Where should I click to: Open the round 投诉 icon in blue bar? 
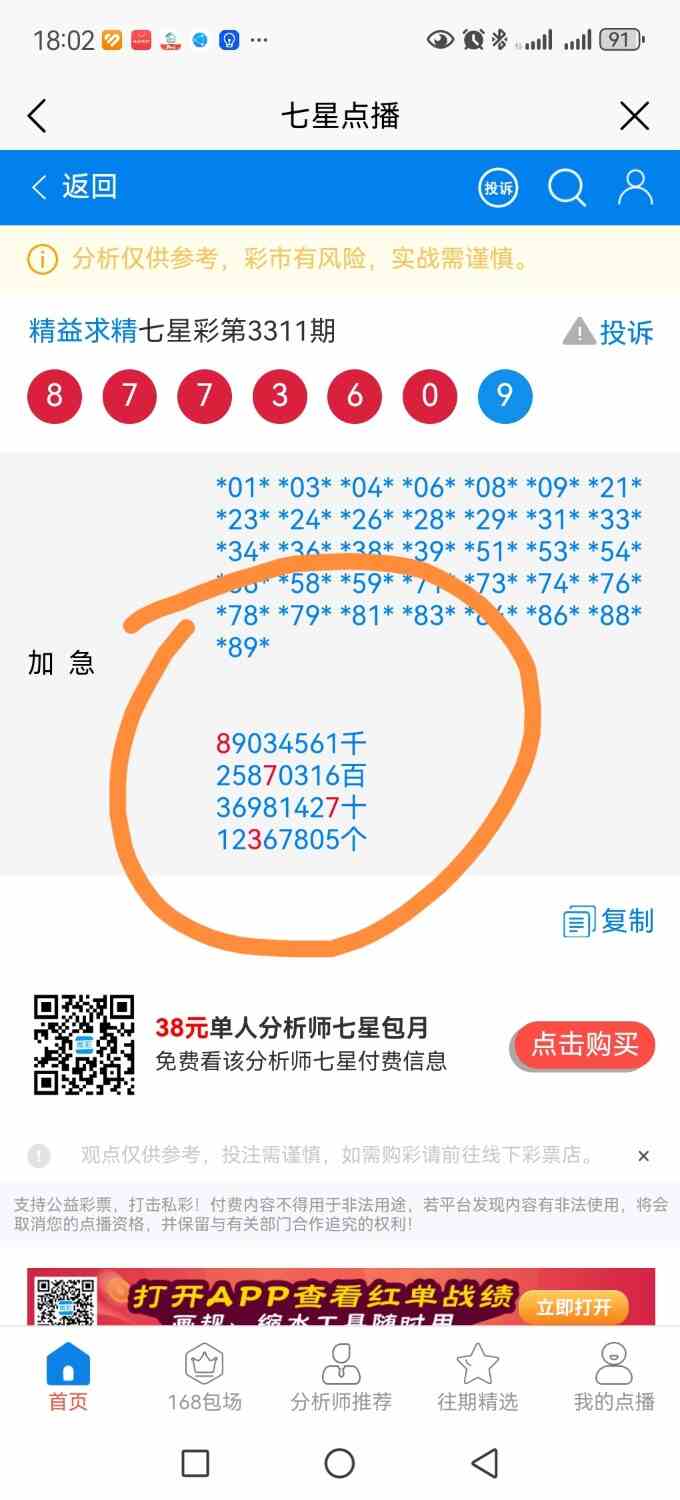point(498,187)
